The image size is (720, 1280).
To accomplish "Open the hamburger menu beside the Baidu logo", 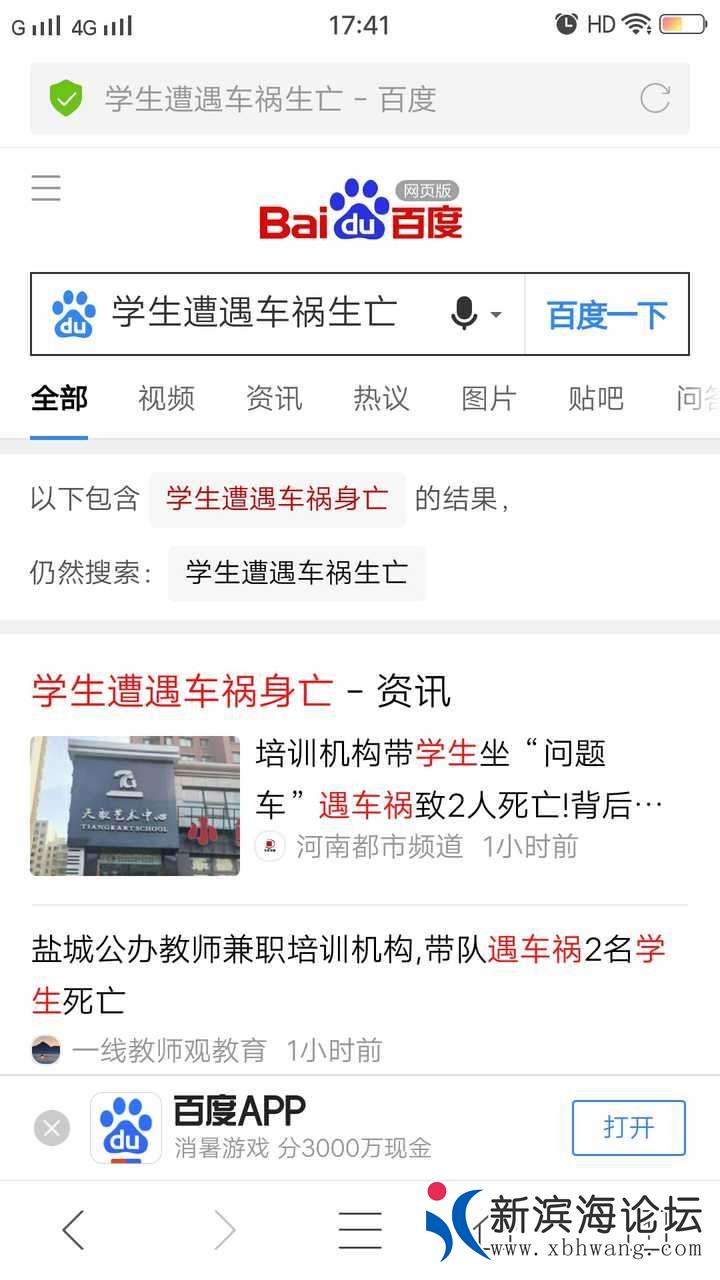I will [46, 188].
